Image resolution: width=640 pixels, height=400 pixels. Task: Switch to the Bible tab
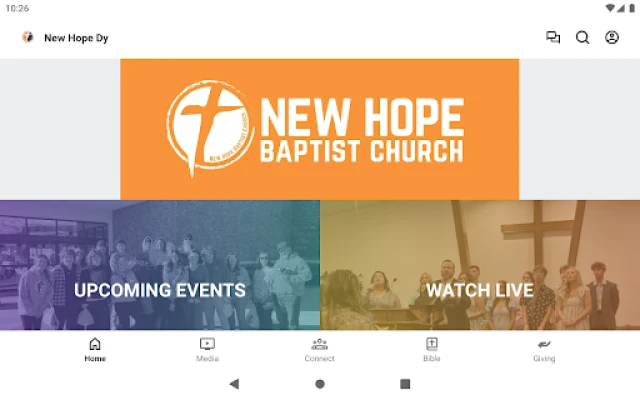pyautogui.click(x=432, y=349)
